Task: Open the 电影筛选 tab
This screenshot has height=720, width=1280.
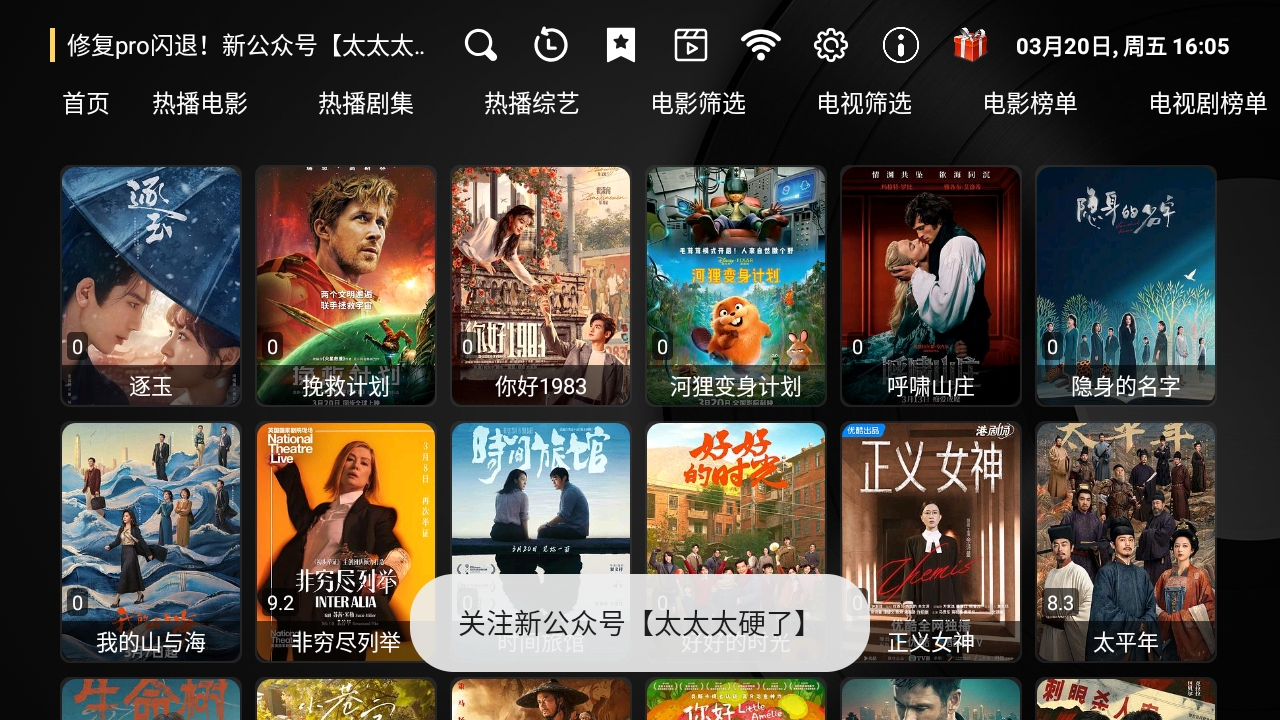Action: point(698,103)
